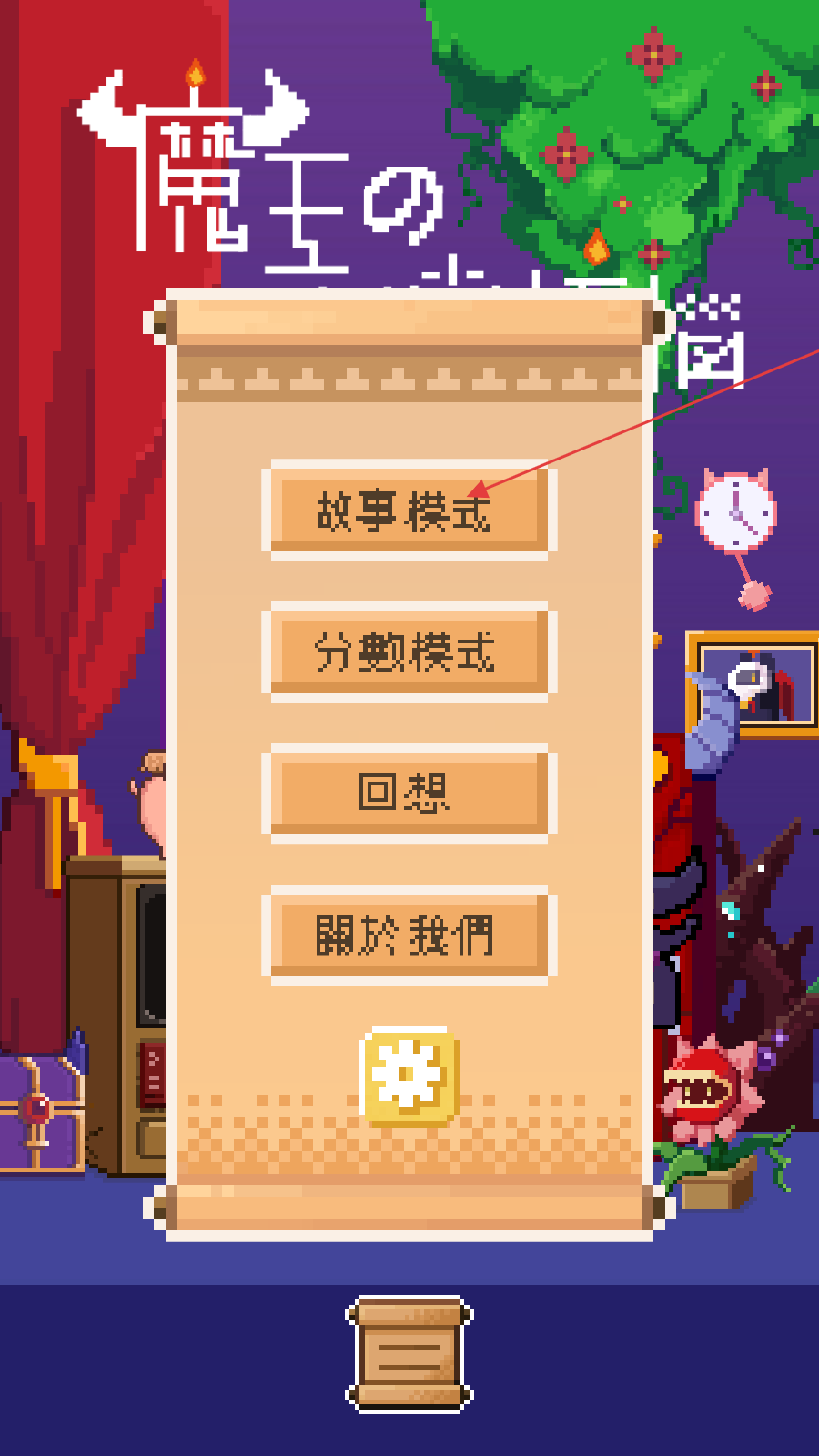Select the 分數模式 score mode button
Image resolution: width=819 pixels, height=1456 pixels.
409,652
